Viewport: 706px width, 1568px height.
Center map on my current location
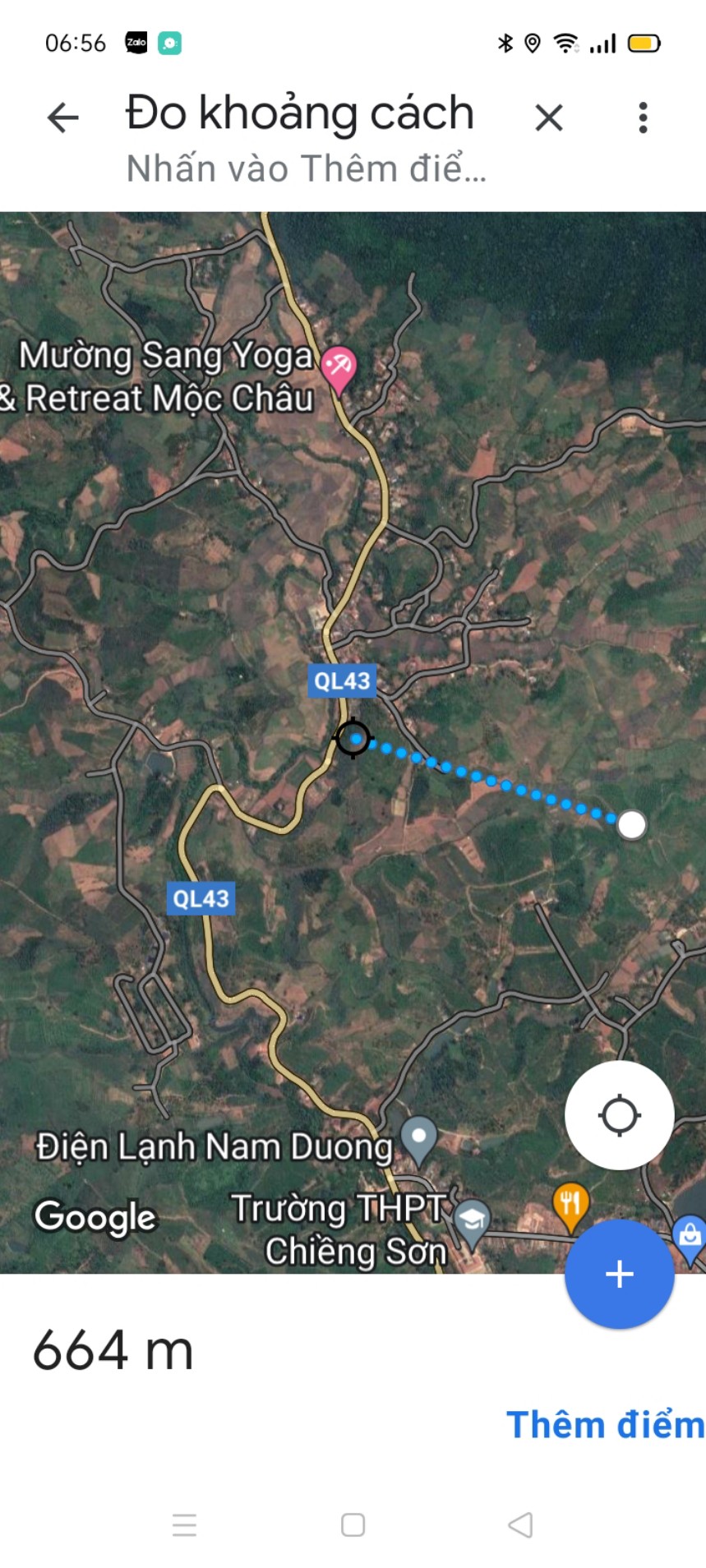[619, 1115]
